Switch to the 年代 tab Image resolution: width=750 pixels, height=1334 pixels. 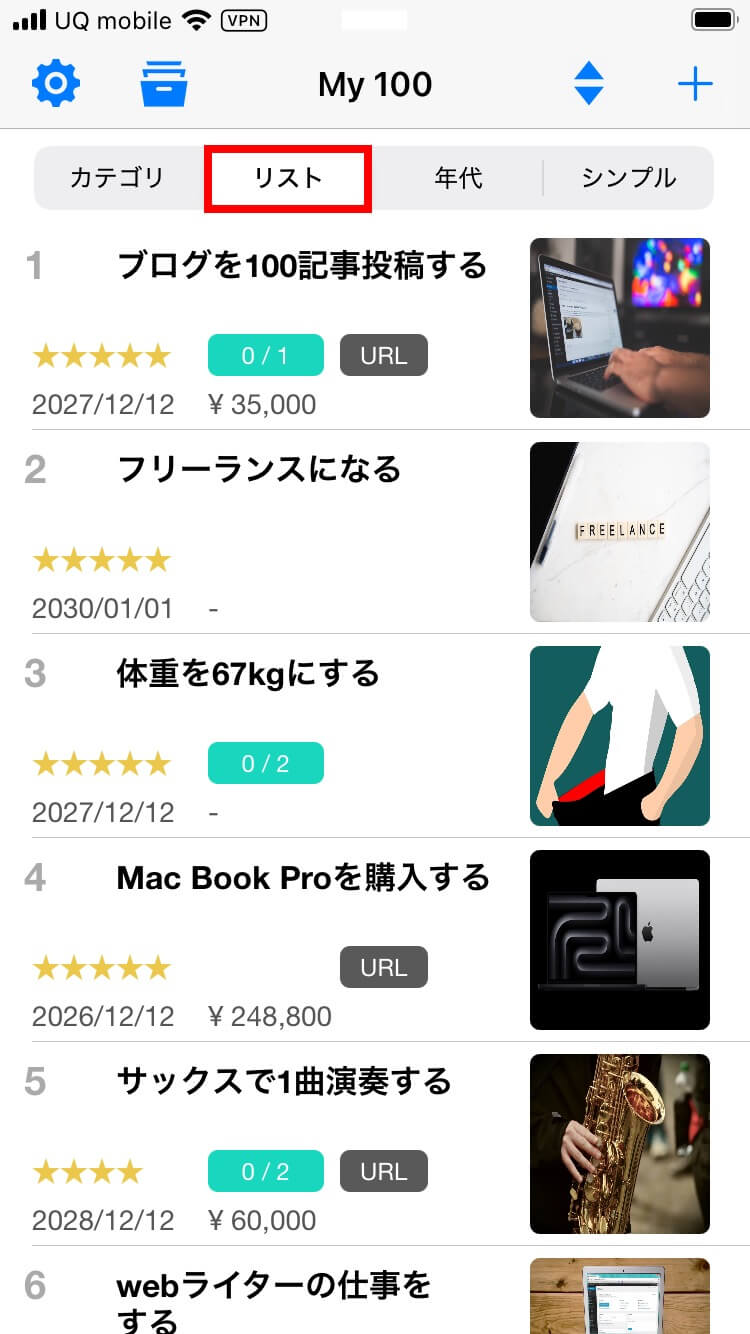(459, 178)
